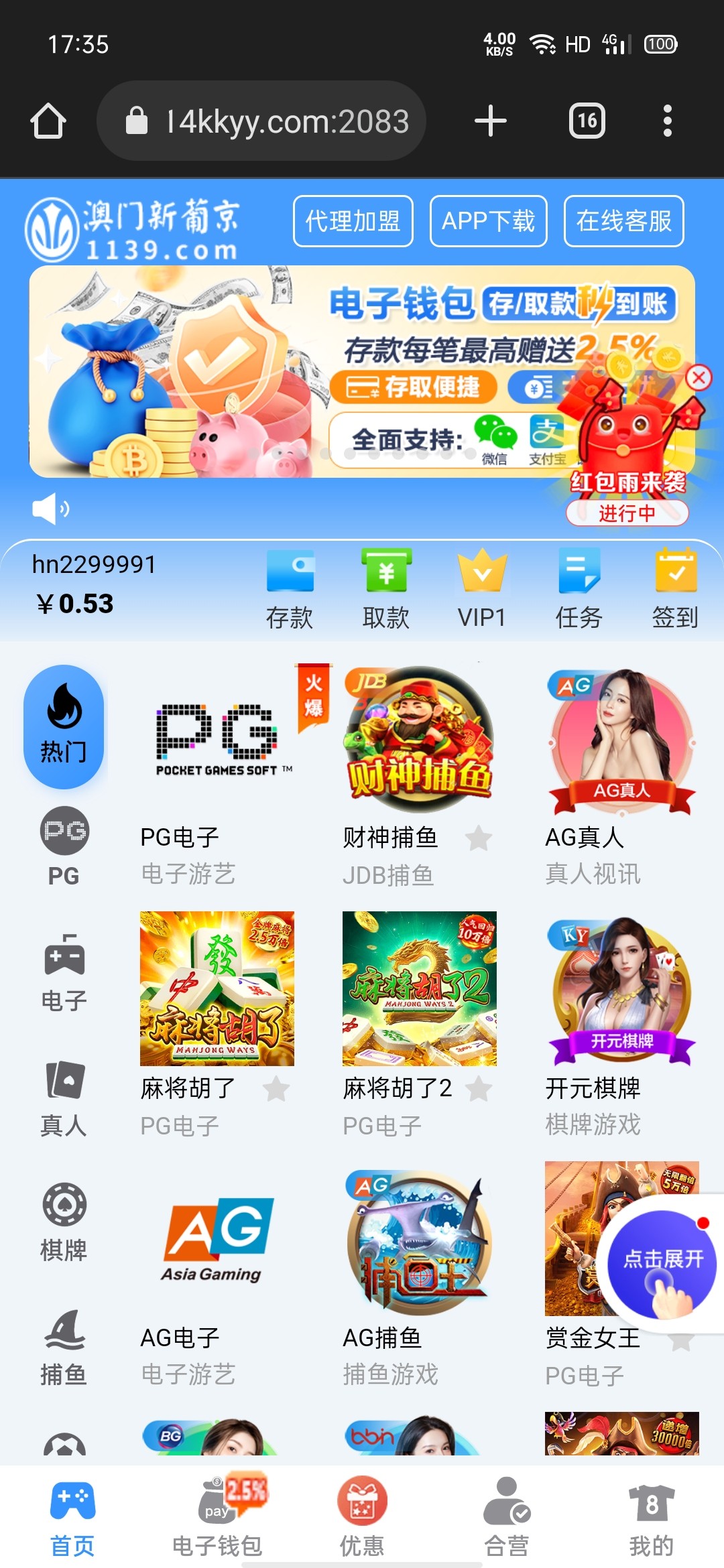Screen dimensions: 724x1568
Task: Open the 存款 deposit option
Action: click(x=290, y=588)
